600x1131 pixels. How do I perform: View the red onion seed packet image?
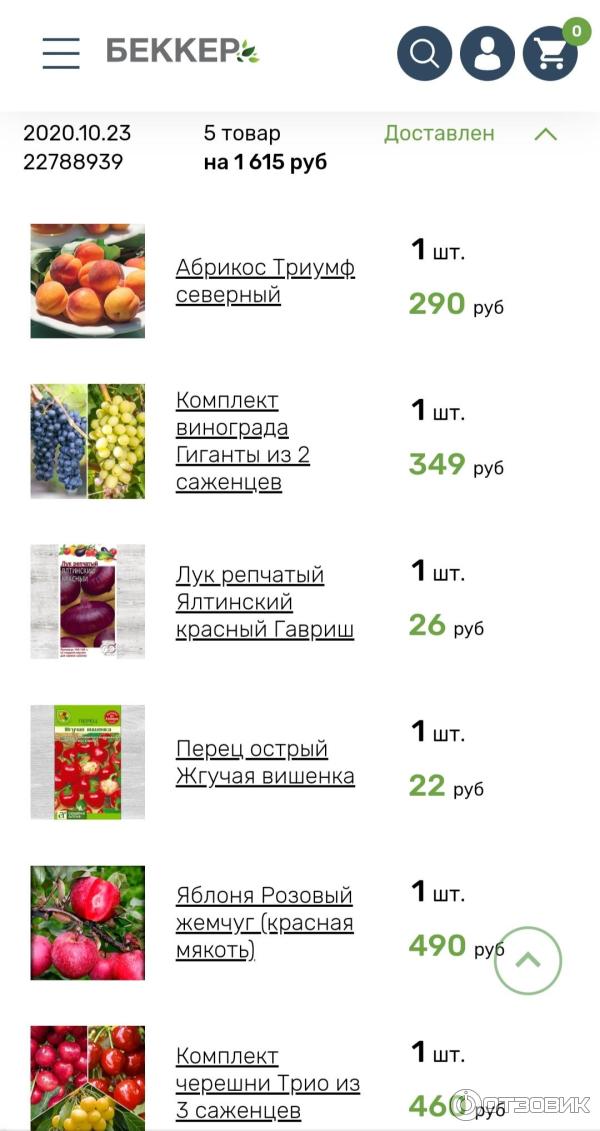(x=88, y=602)
